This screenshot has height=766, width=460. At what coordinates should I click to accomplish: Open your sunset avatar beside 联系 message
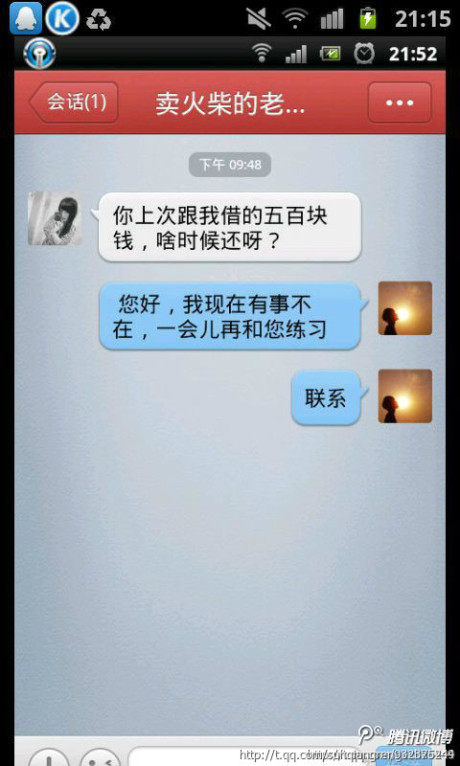pos(405,396)
